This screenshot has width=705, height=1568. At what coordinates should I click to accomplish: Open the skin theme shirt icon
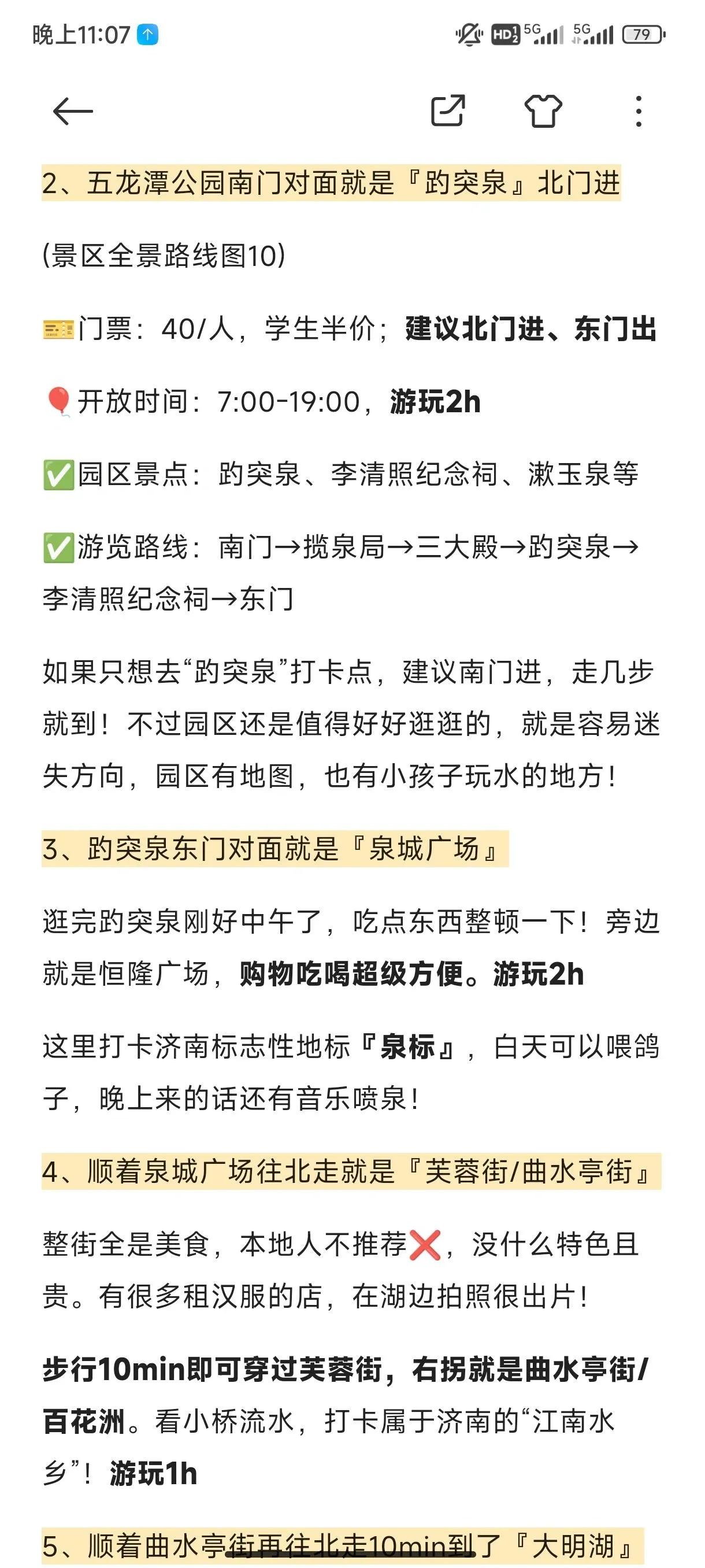(x=543, y=111)
